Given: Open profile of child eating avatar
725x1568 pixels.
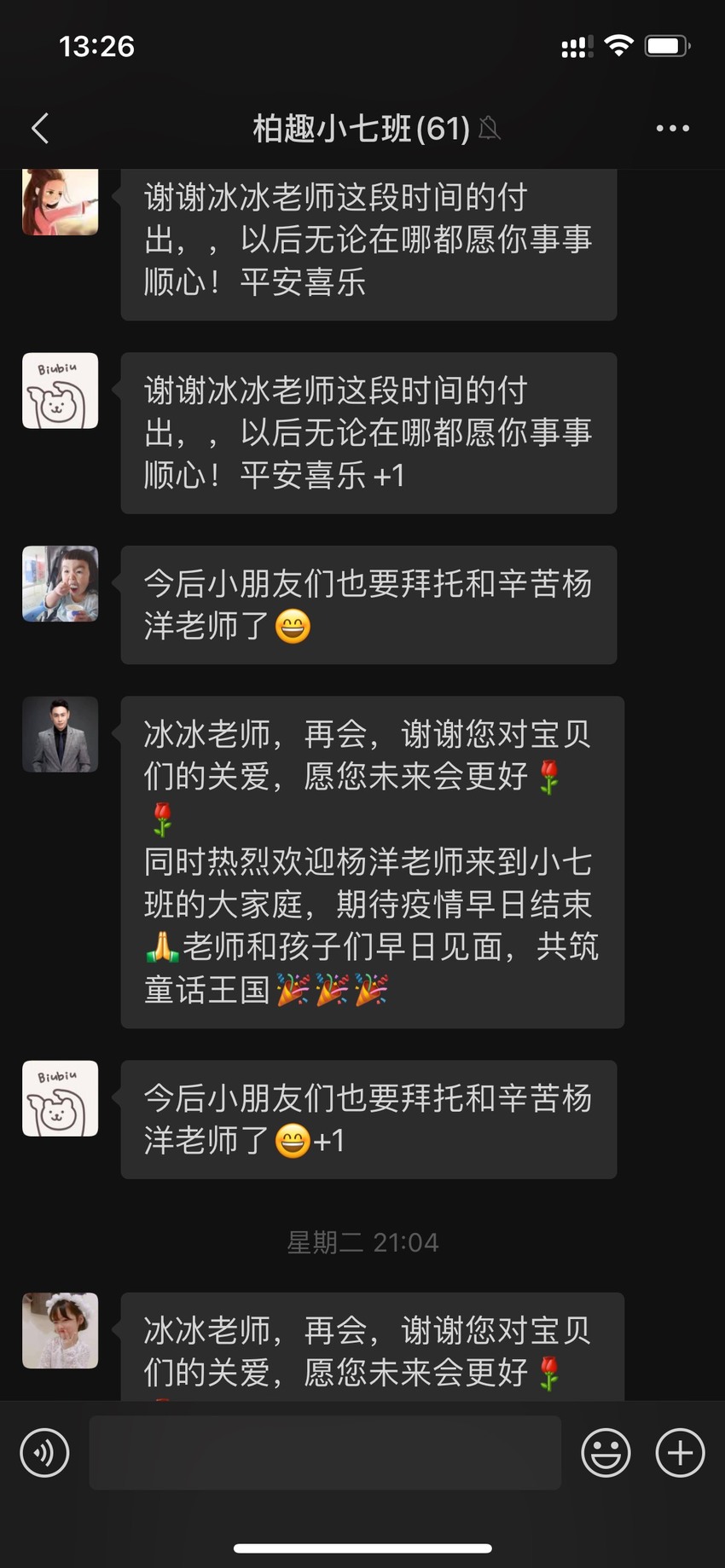Looking at the screenshot, I should [60, 583].
